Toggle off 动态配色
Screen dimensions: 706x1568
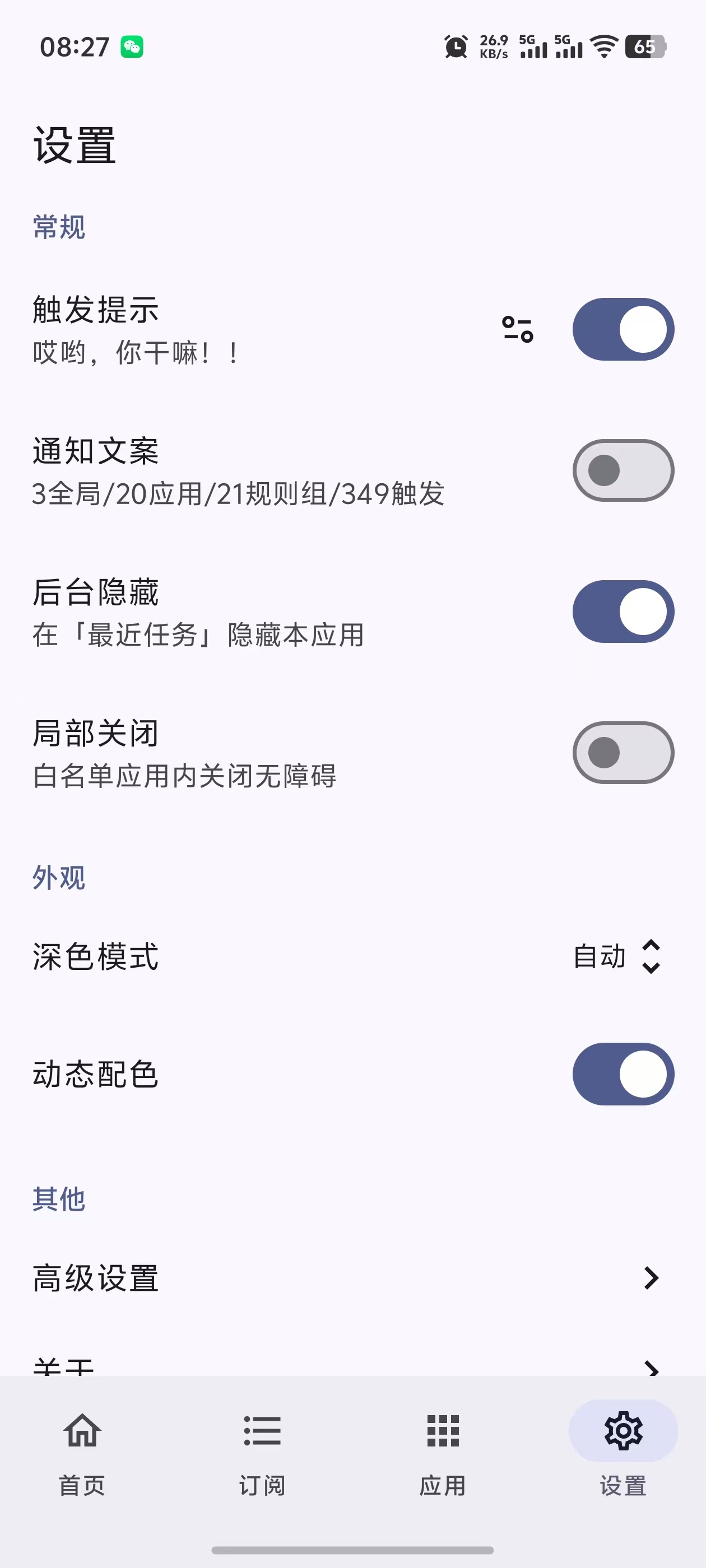tap(623, 1074)
